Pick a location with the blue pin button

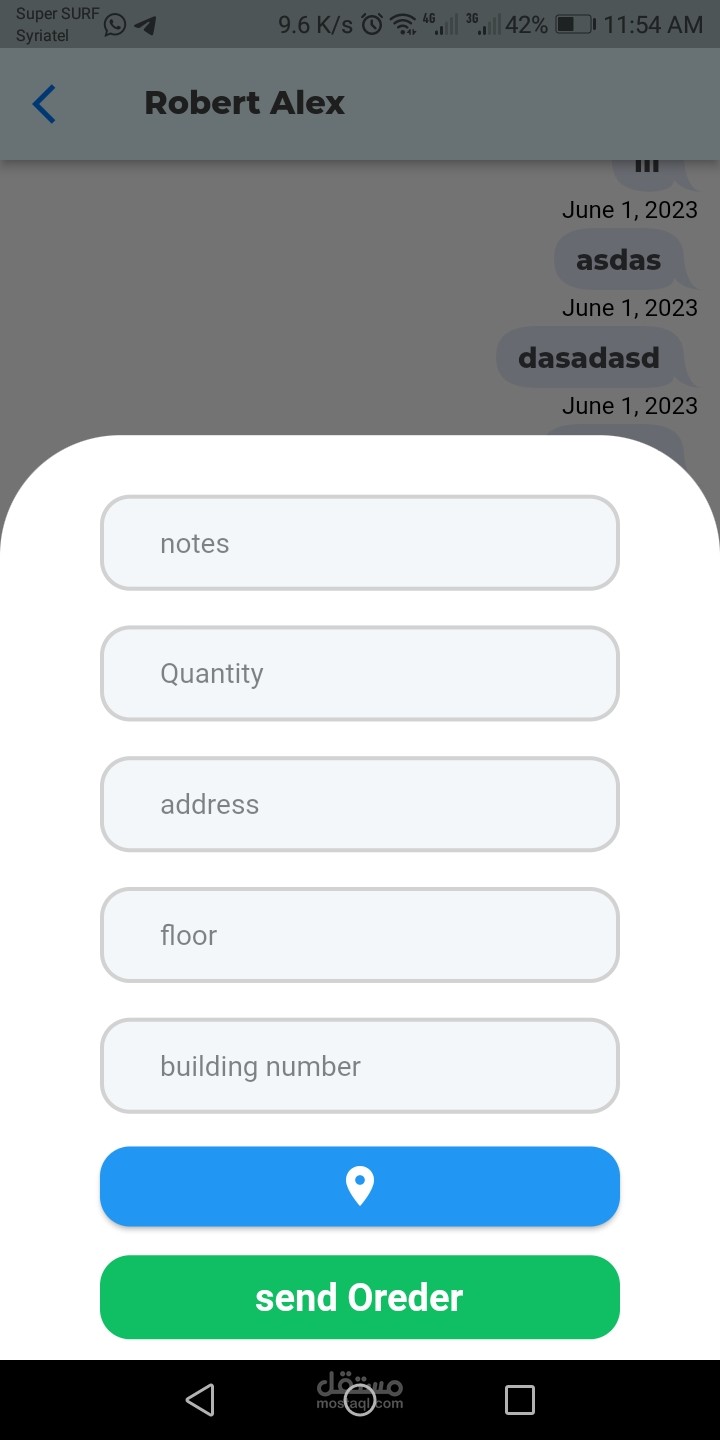point(360,1186)
